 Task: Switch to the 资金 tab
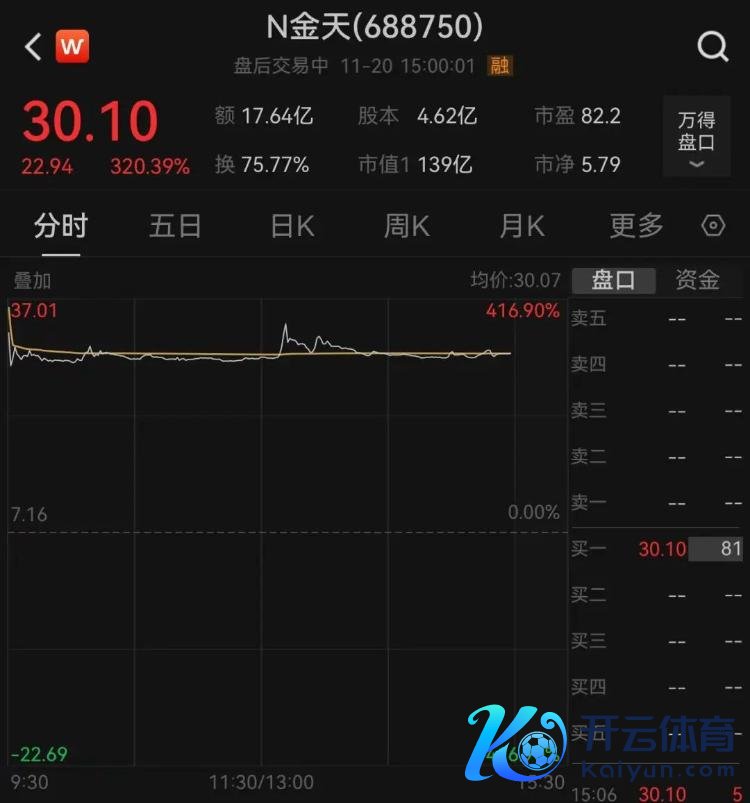coord(697,280)
